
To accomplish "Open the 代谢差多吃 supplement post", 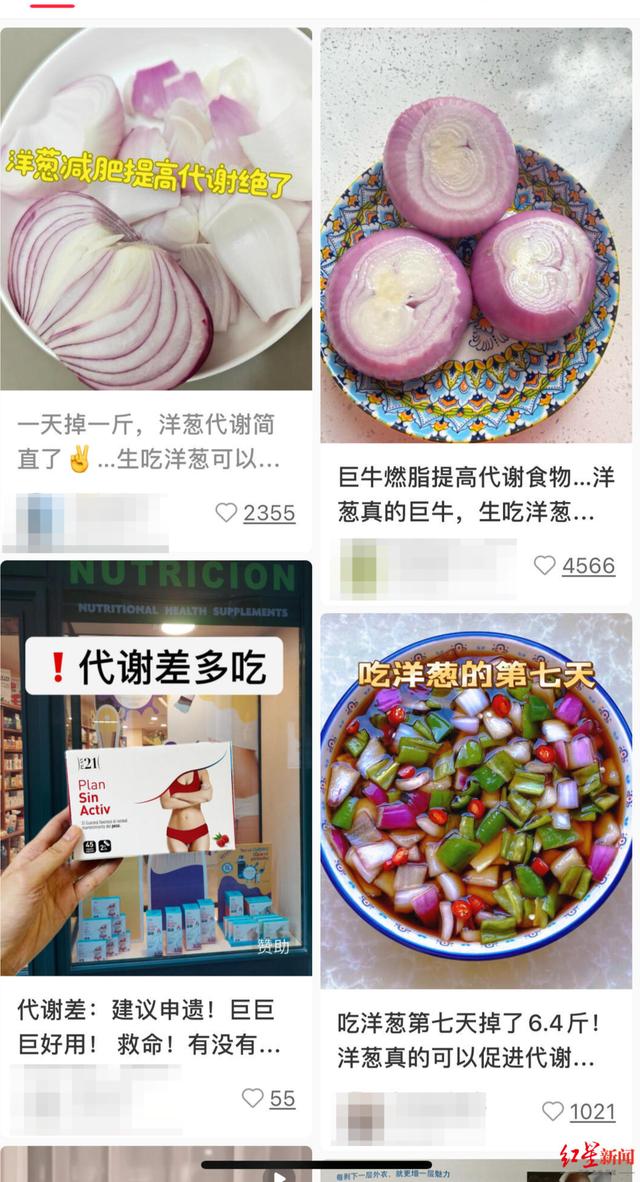I will [156, 768].
